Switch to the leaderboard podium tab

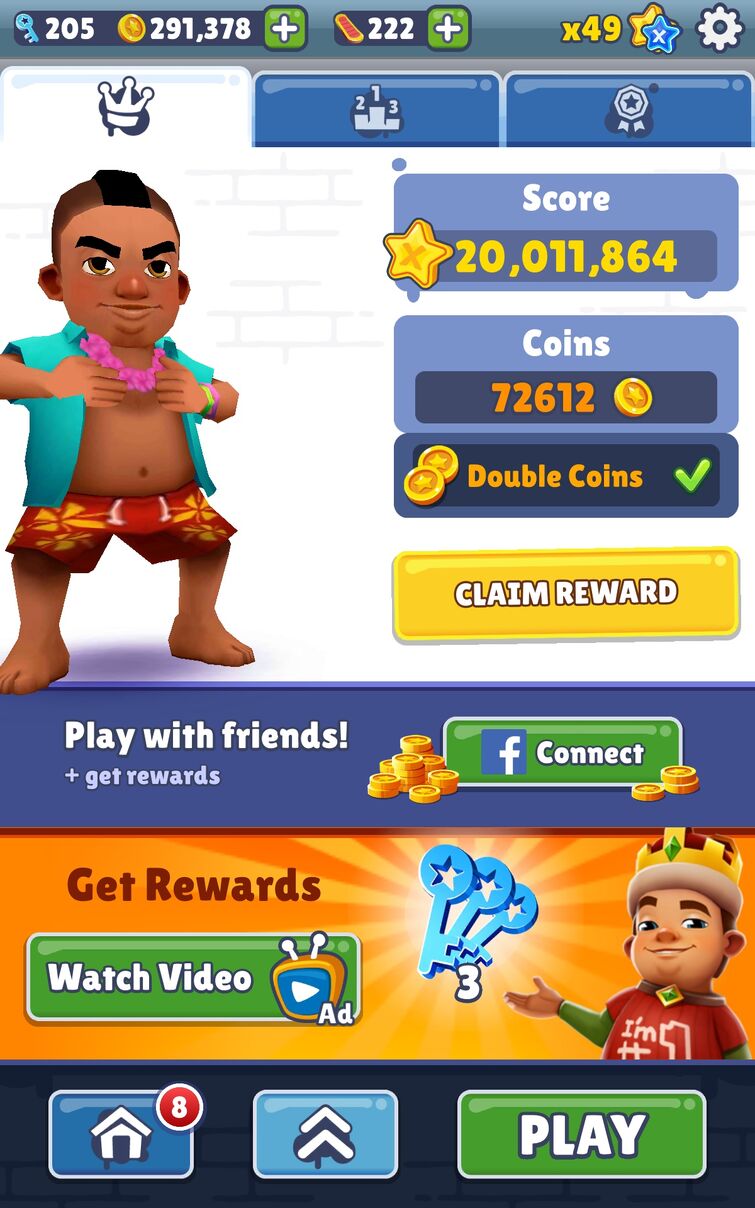[x=376, y=110]
